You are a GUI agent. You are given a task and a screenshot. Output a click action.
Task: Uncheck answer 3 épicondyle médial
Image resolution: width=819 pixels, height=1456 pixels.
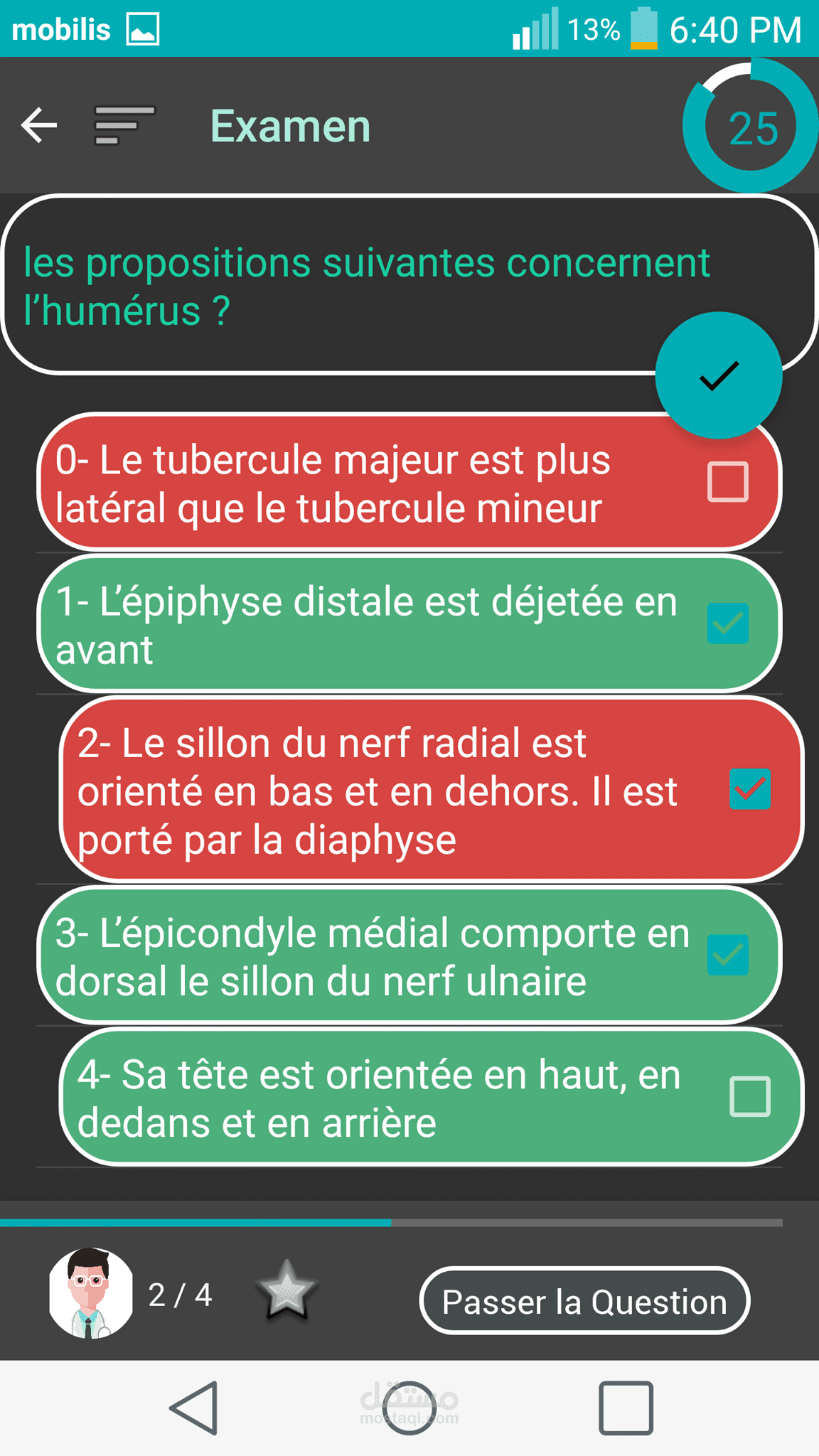coord(728,955)
